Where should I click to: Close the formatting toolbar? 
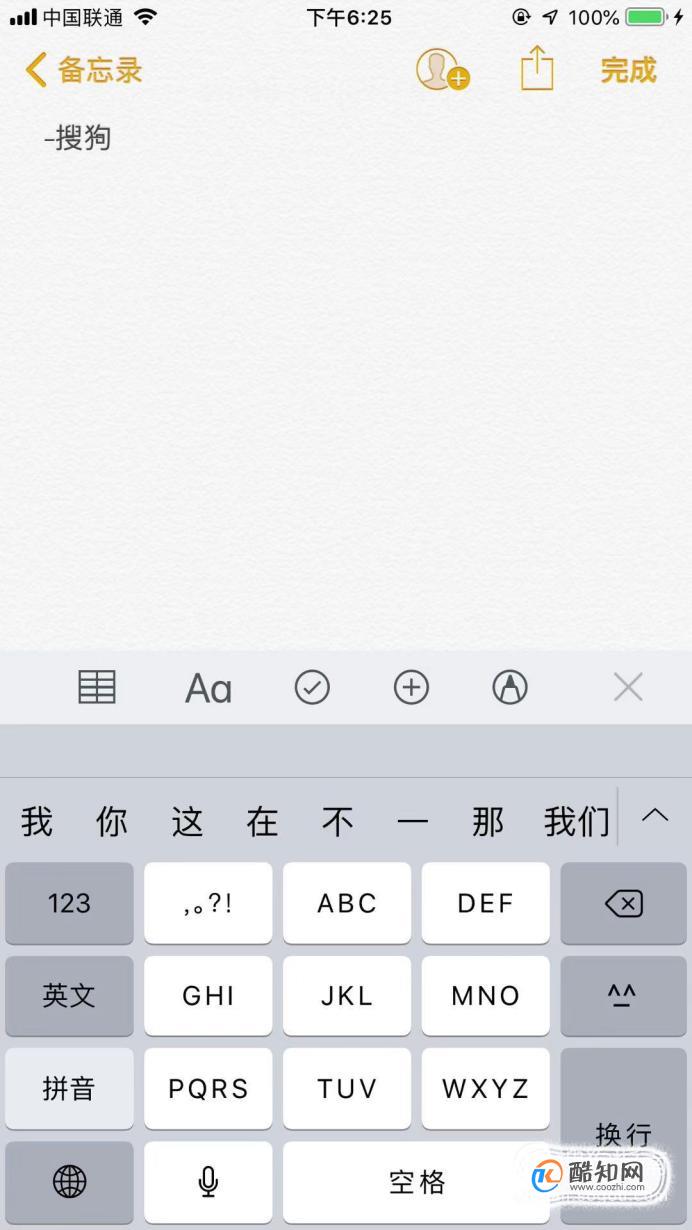click(628, 687)
